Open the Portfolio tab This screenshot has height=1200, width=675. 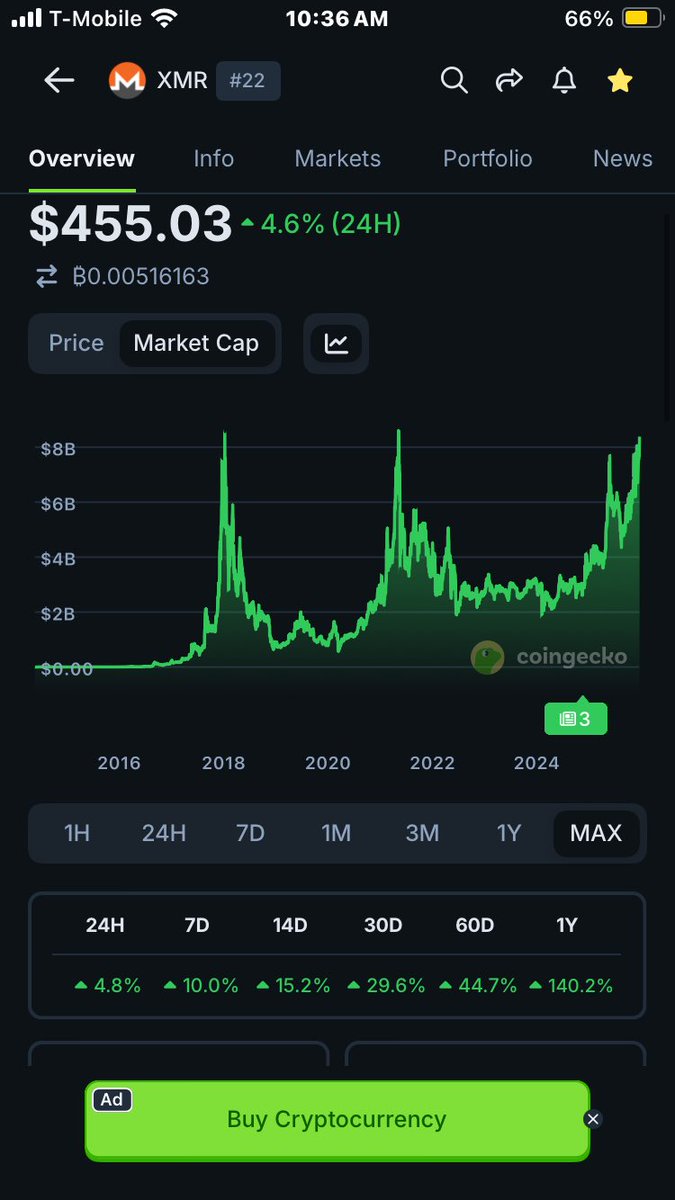click(487, 158)
